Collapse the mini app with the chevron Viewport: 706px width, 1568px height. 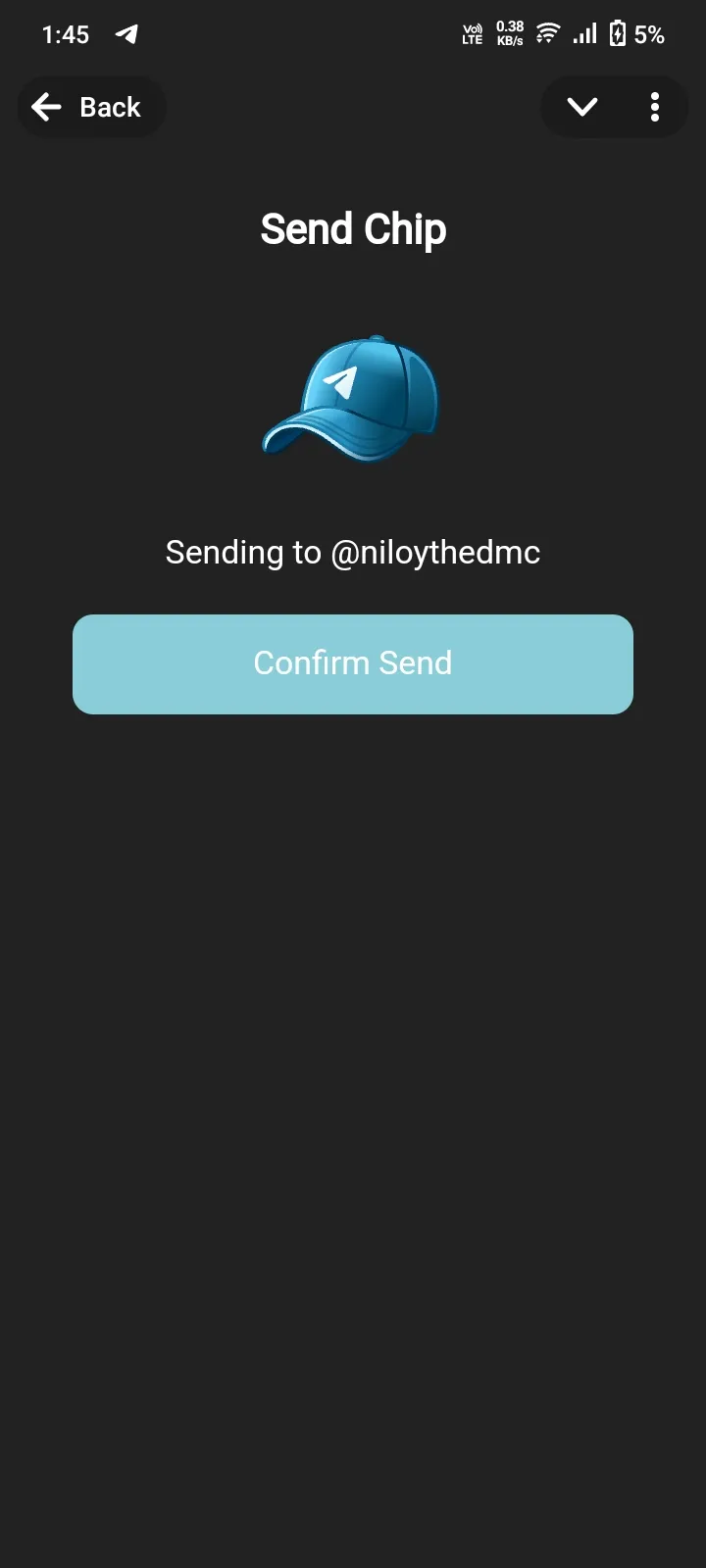click(x=582, y=107)
